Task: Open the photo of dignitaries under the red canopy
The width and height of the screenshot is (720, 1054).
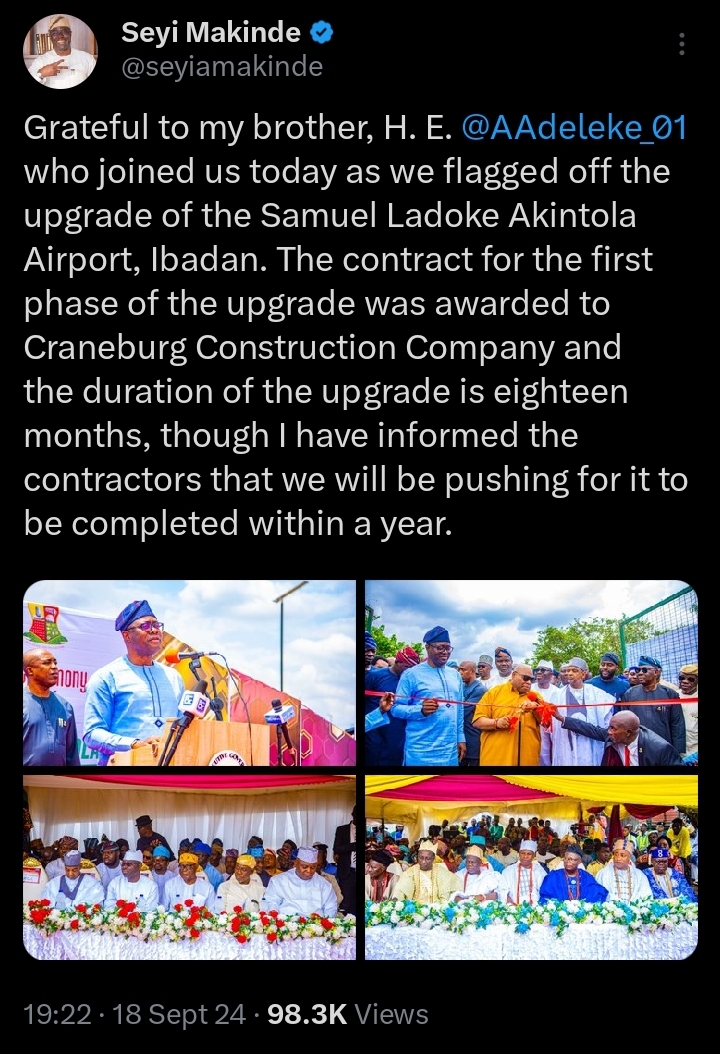Action: pyautogui.click(x=190, y=867)
